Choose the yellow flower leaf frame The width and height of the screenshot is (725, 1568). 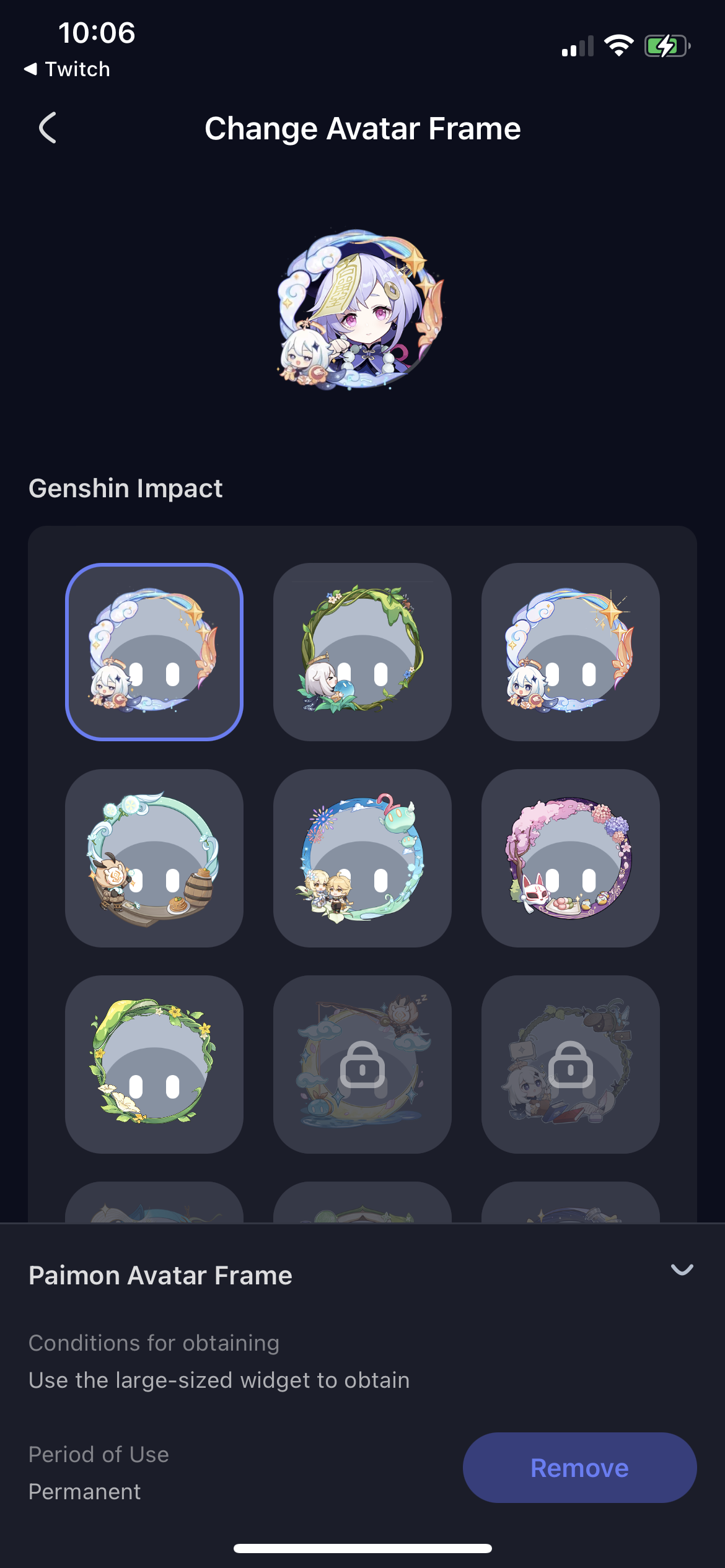coord(155,1063)
